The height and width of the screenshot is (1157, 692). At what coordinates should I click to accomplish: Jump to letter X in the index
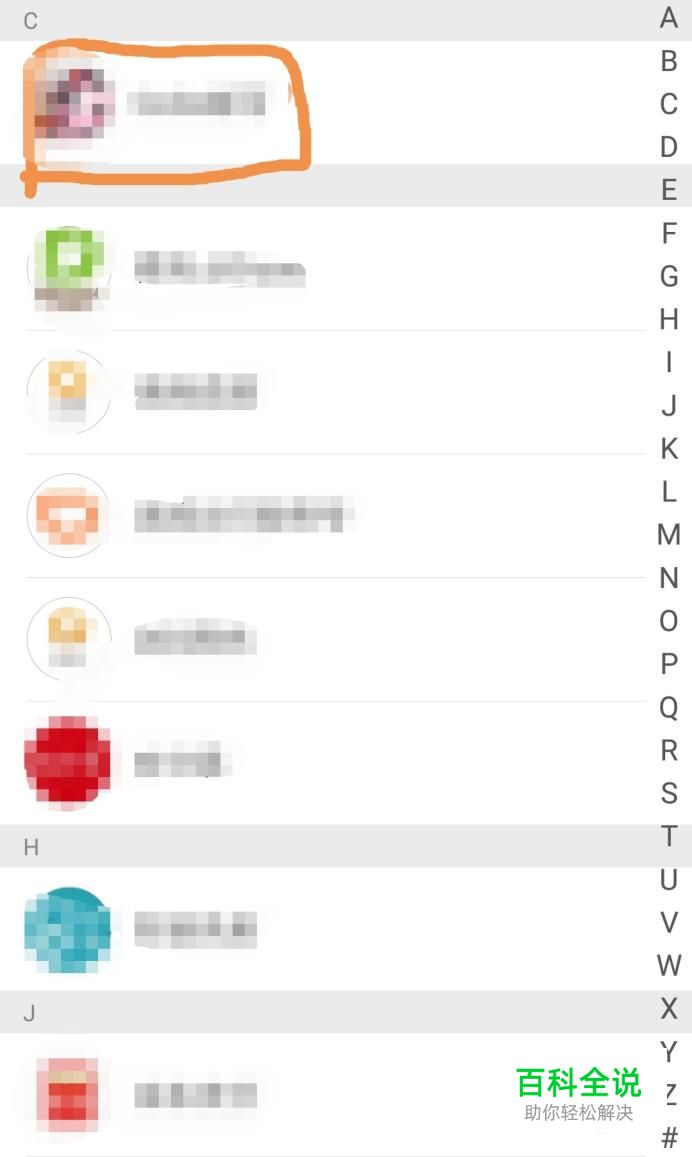click(668, 1008)
